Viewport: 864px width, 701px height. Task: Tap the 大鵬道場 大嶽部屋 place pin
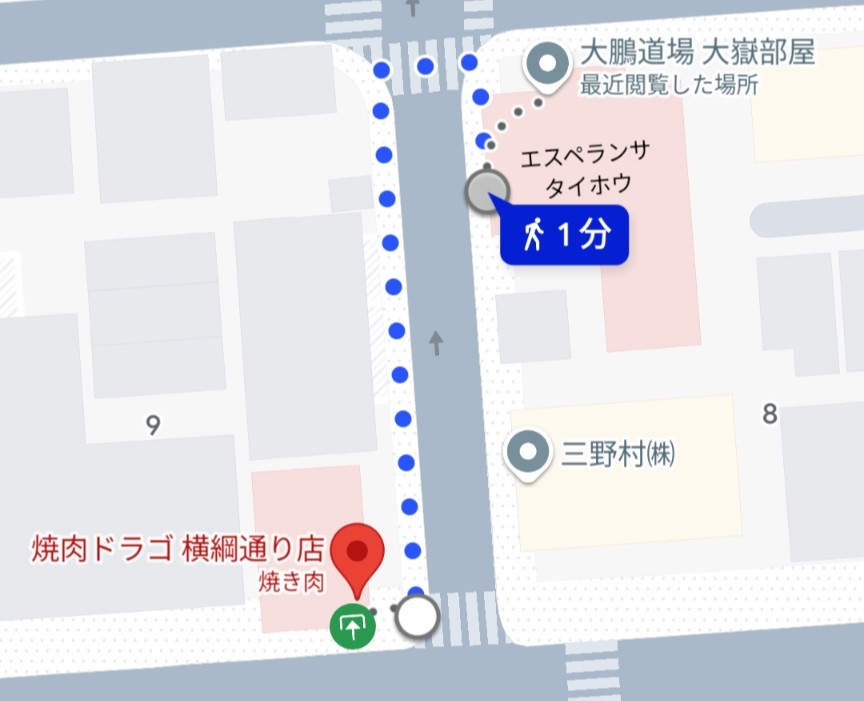click(548, 66)
